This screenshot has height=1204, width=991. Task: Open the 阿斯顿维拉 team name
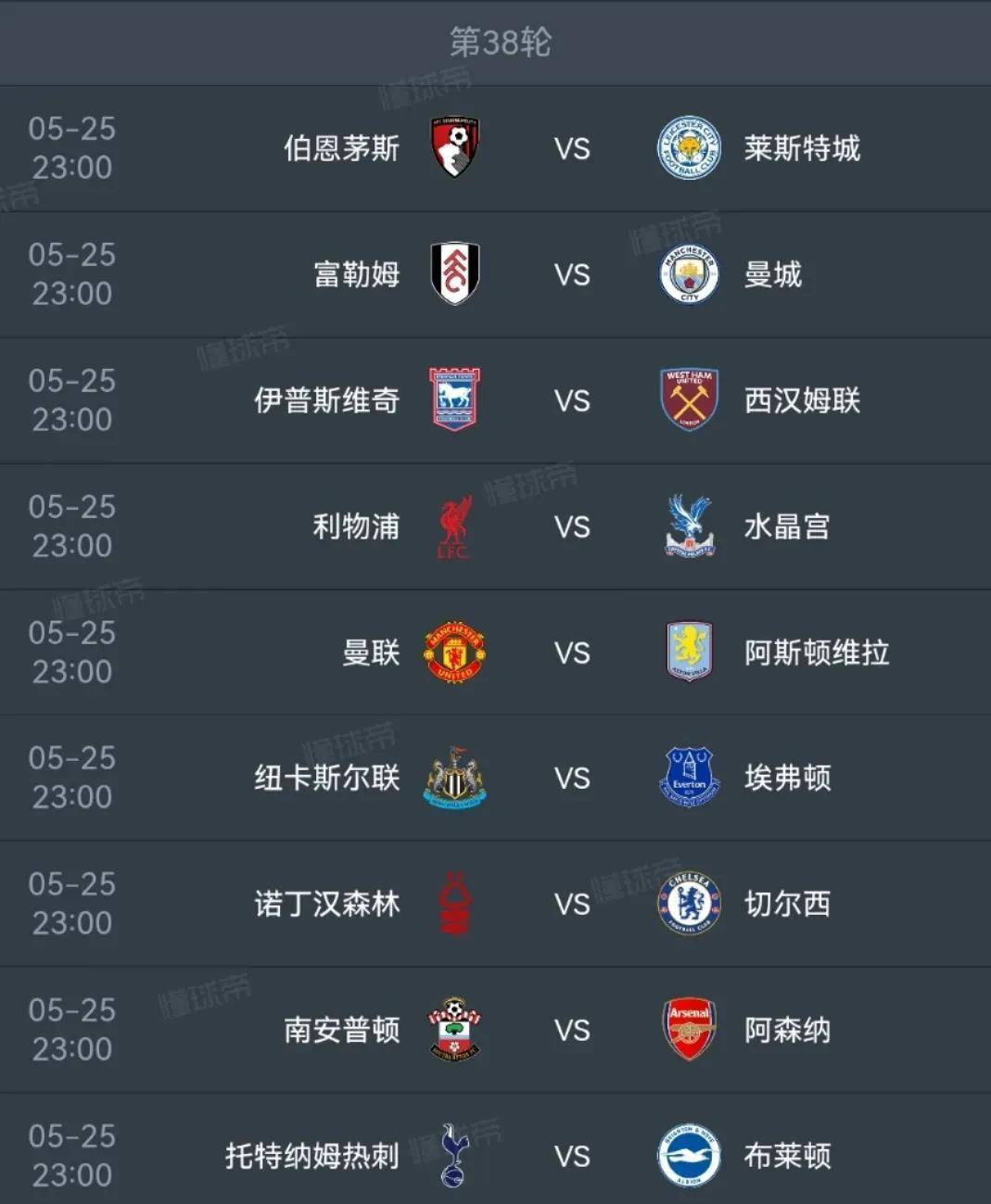point(816,652)
